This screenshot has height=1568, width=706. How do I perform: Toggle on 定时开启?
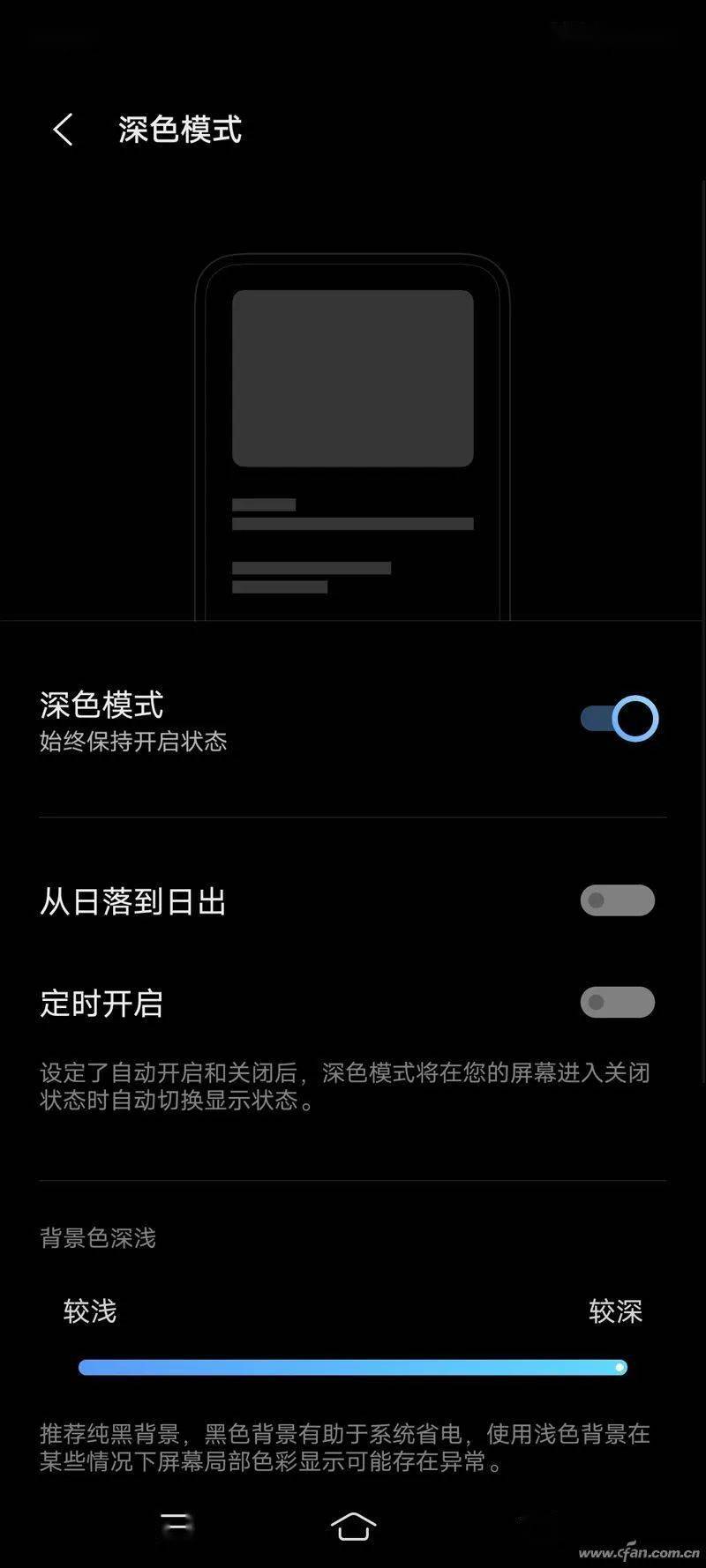click(x=617, y=1003)
